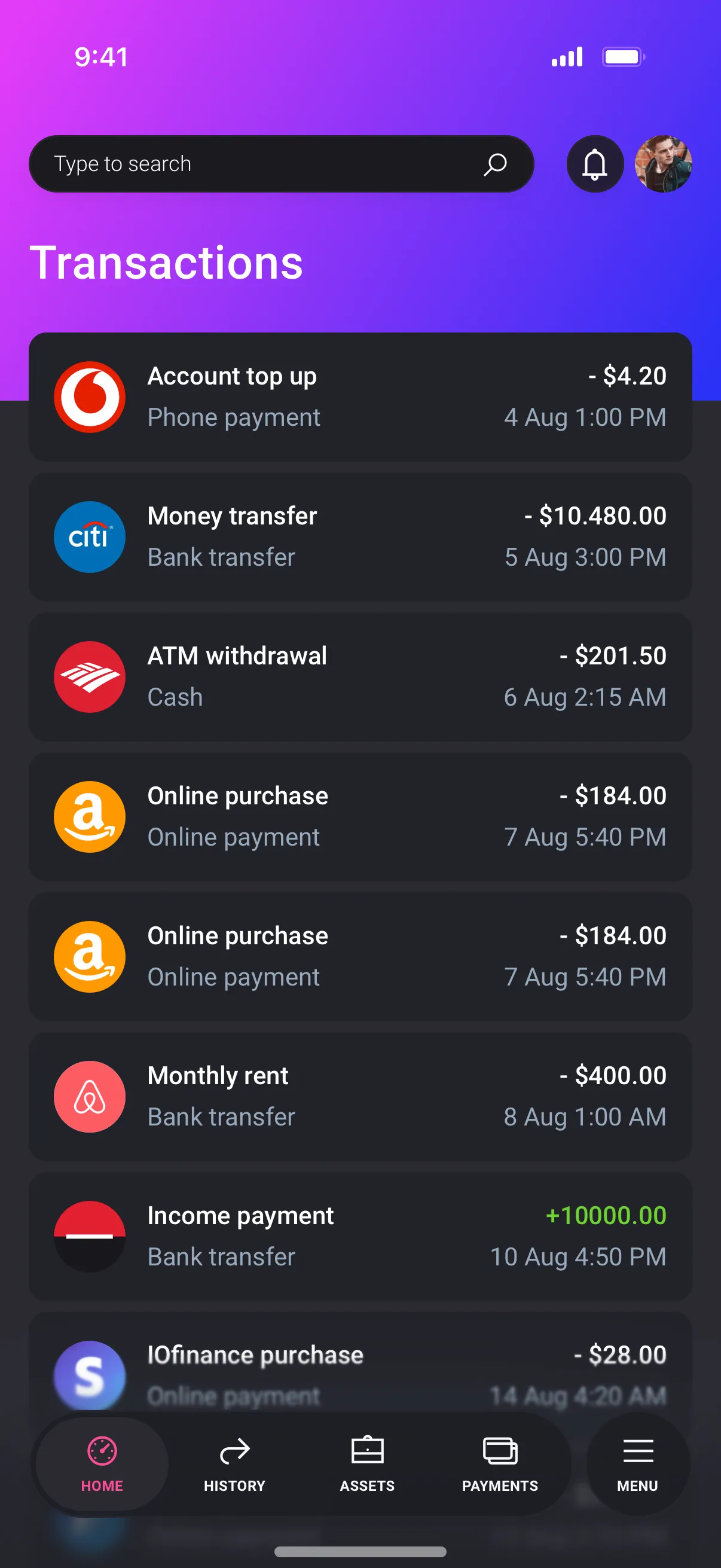Tap the Income payment transaction row
This screenshot has width=721, height=1568.
[360, 1236]
